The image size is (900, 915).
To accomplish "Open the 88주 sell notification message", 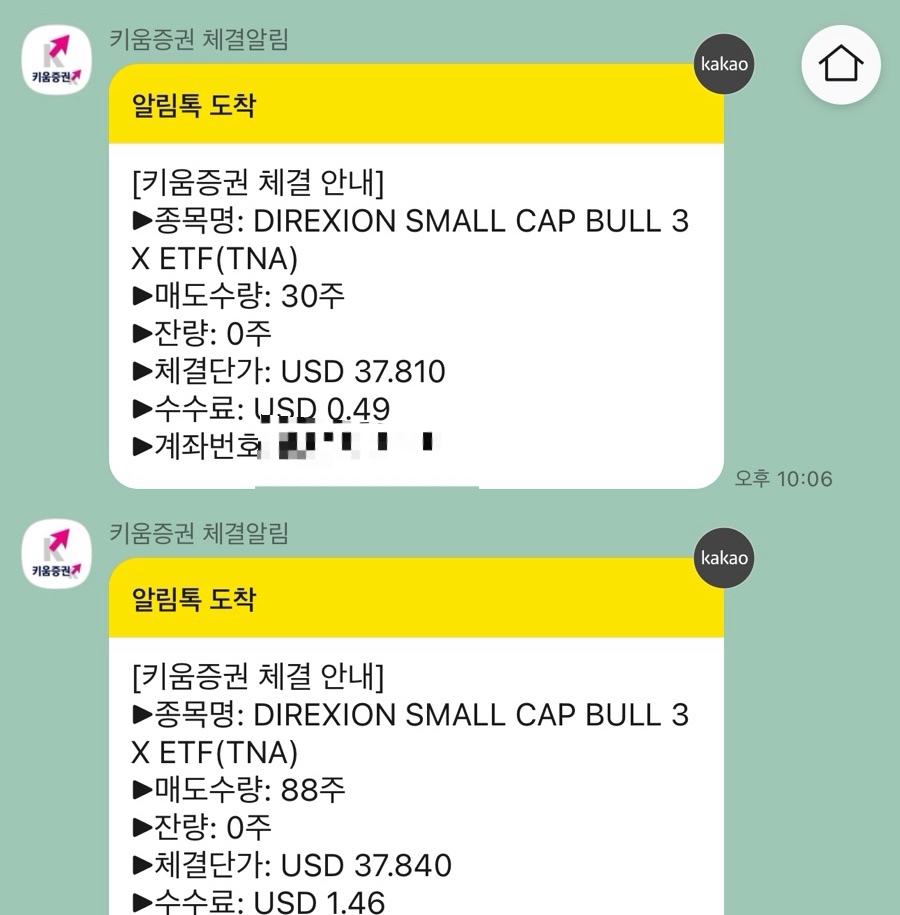I will coord(416,736).
